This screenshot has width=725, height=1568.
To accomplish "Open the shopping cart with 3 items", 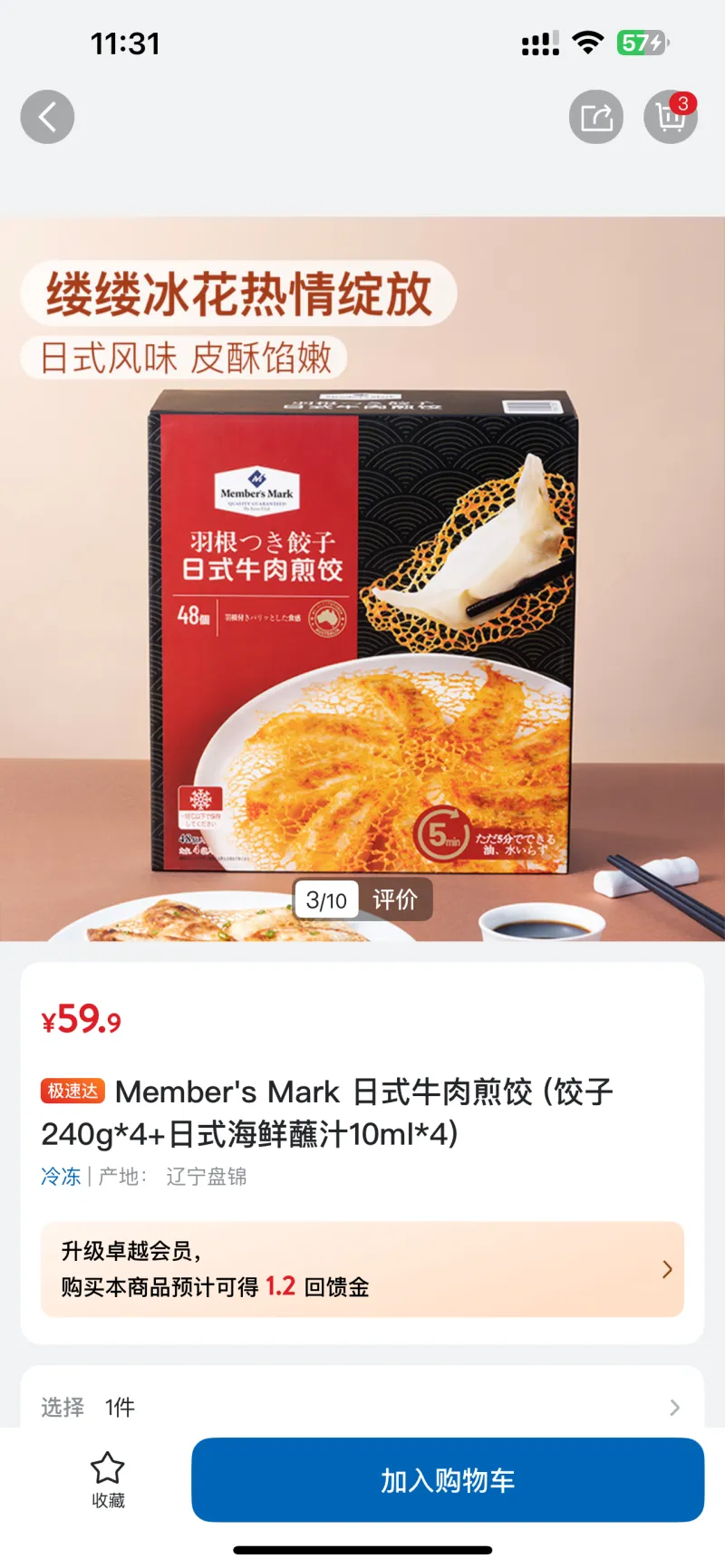I will click(671, 117).
